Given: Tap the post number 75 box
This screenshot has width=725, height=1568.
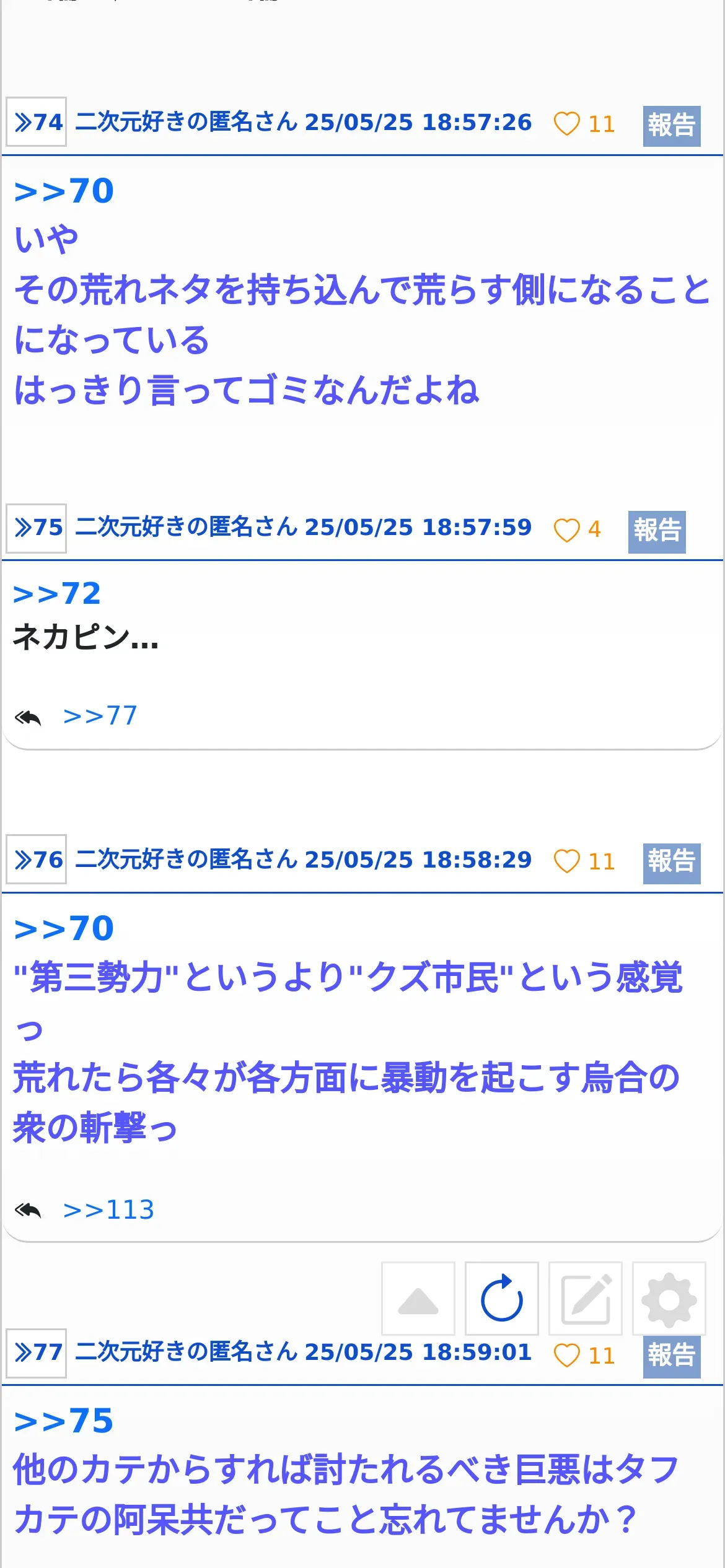Looking at the screenshot, I should 36,528.
